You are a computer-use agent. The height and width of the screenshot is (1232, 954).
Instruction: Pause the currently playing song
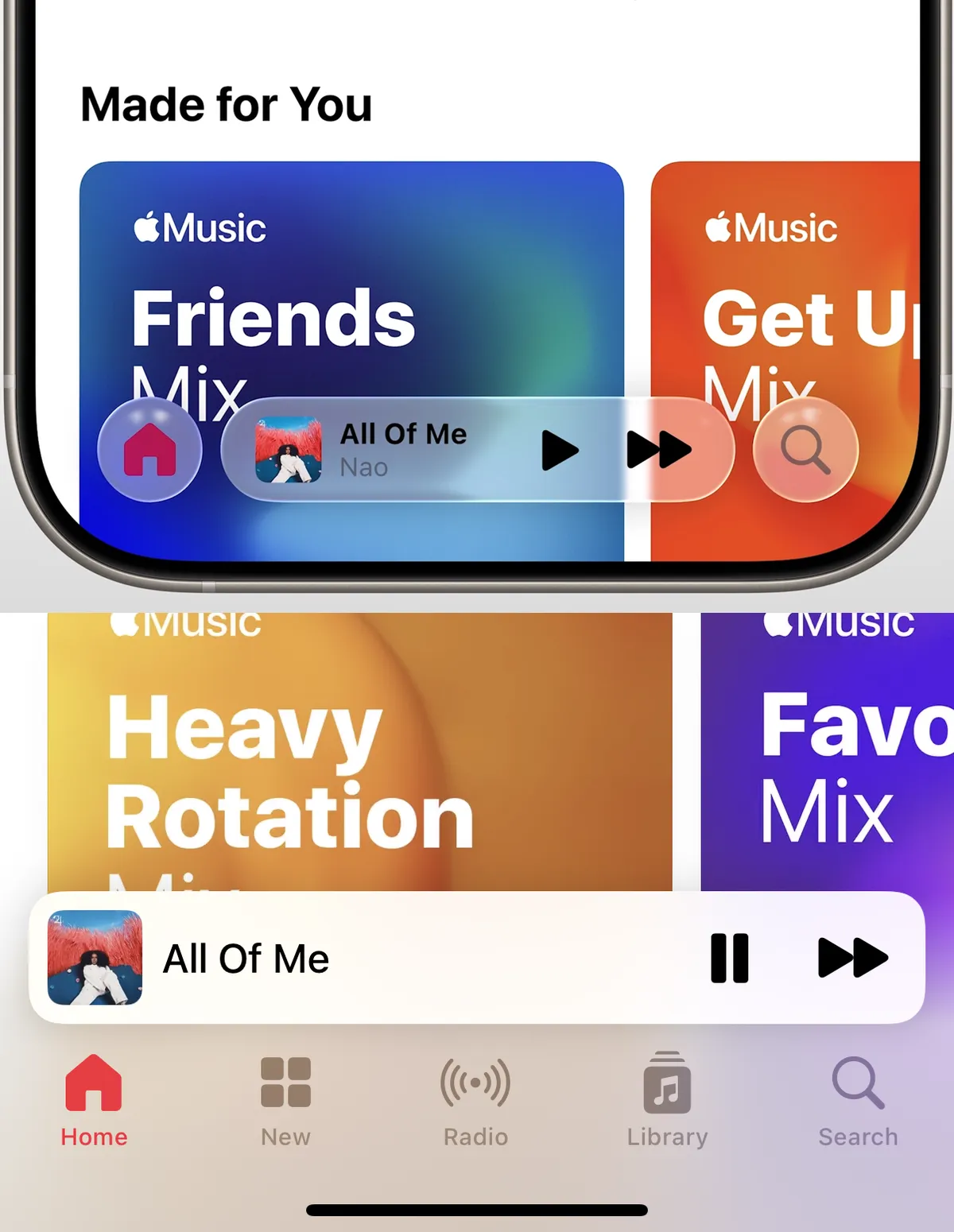(730, 957)
